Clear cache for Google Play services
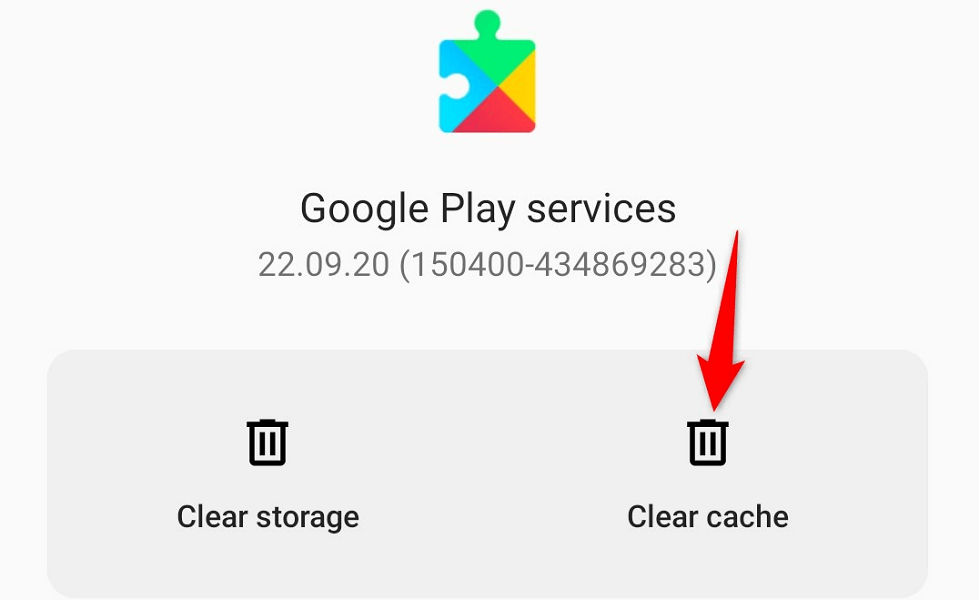This screenshot has height=600, width=979. (707, 472)
